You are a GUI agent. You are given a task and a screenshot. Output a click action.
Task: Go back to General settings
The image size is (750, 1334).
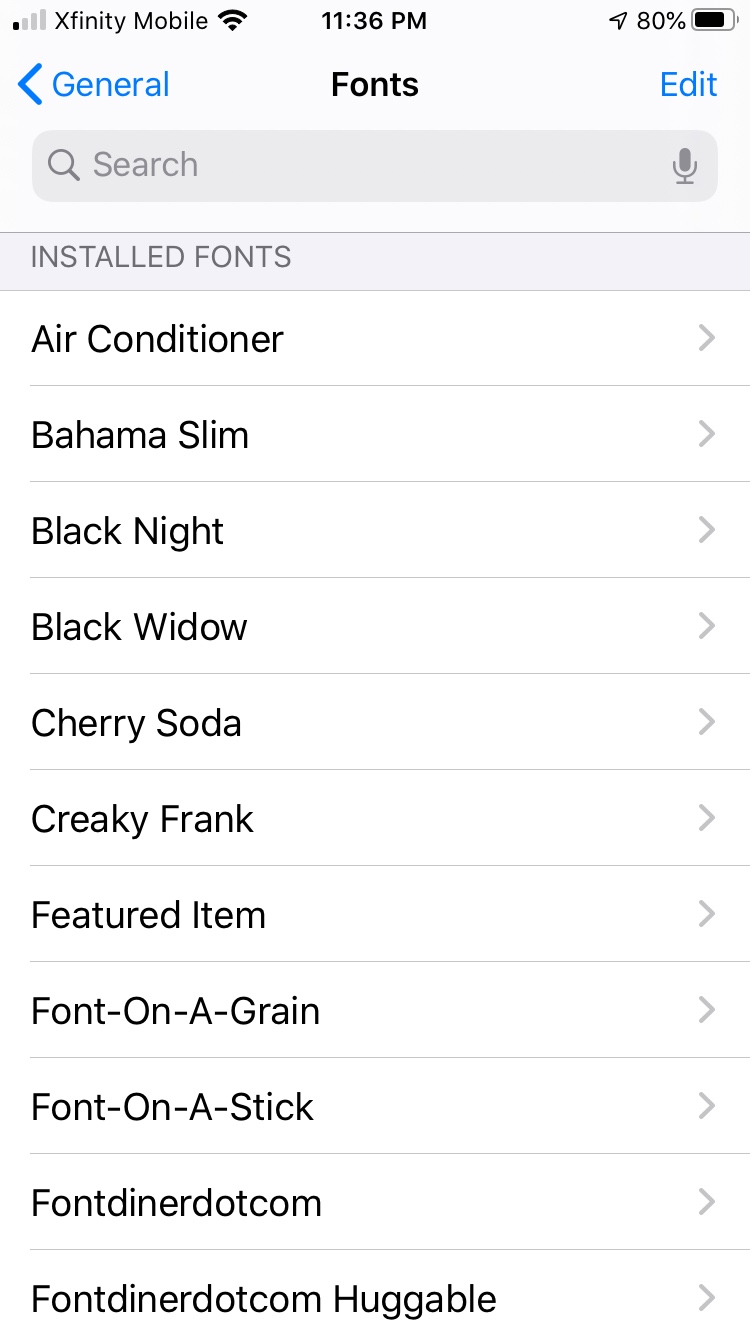pos(94,85)
